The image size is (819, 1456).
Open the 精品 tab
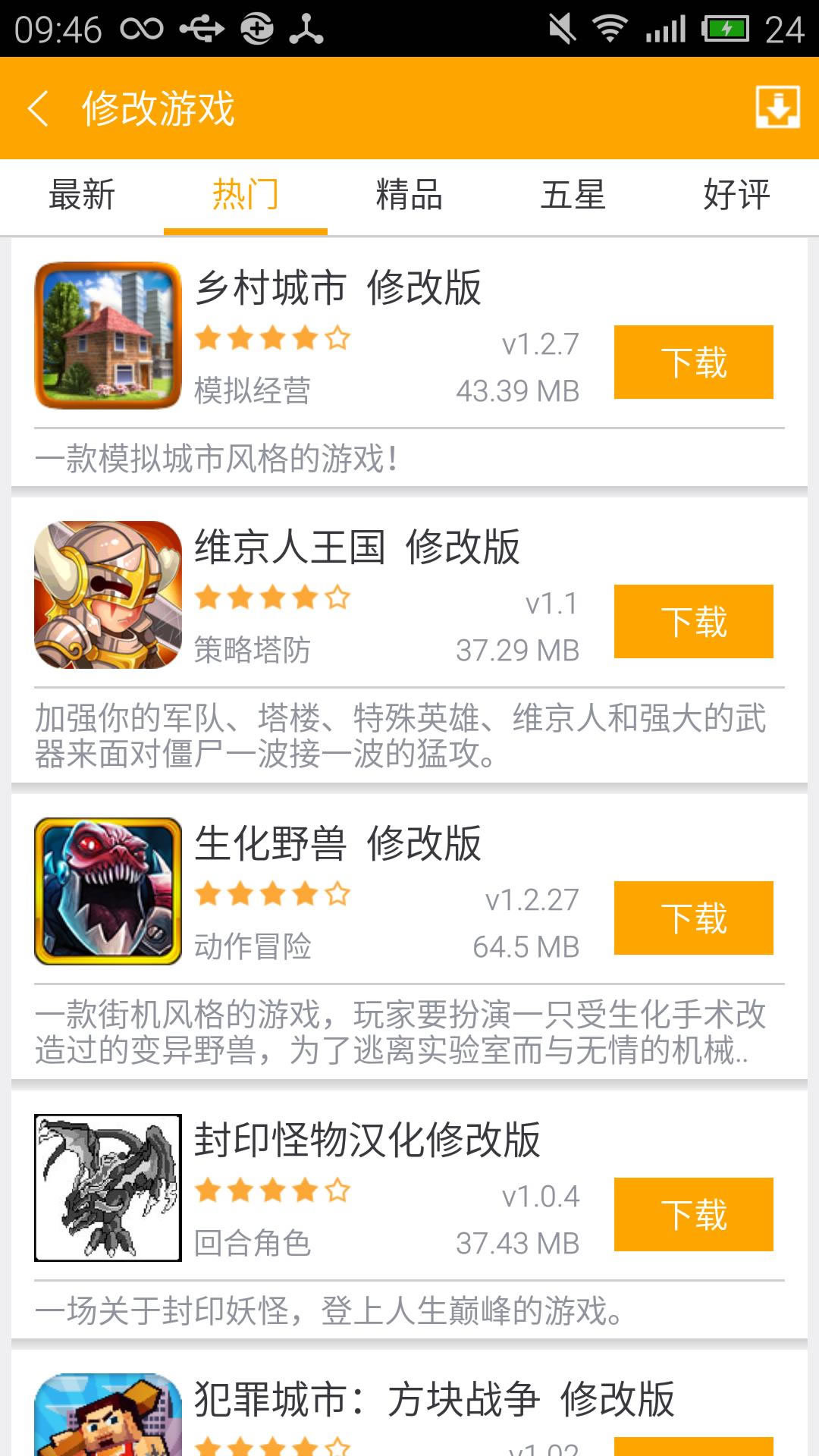(409, 195)
